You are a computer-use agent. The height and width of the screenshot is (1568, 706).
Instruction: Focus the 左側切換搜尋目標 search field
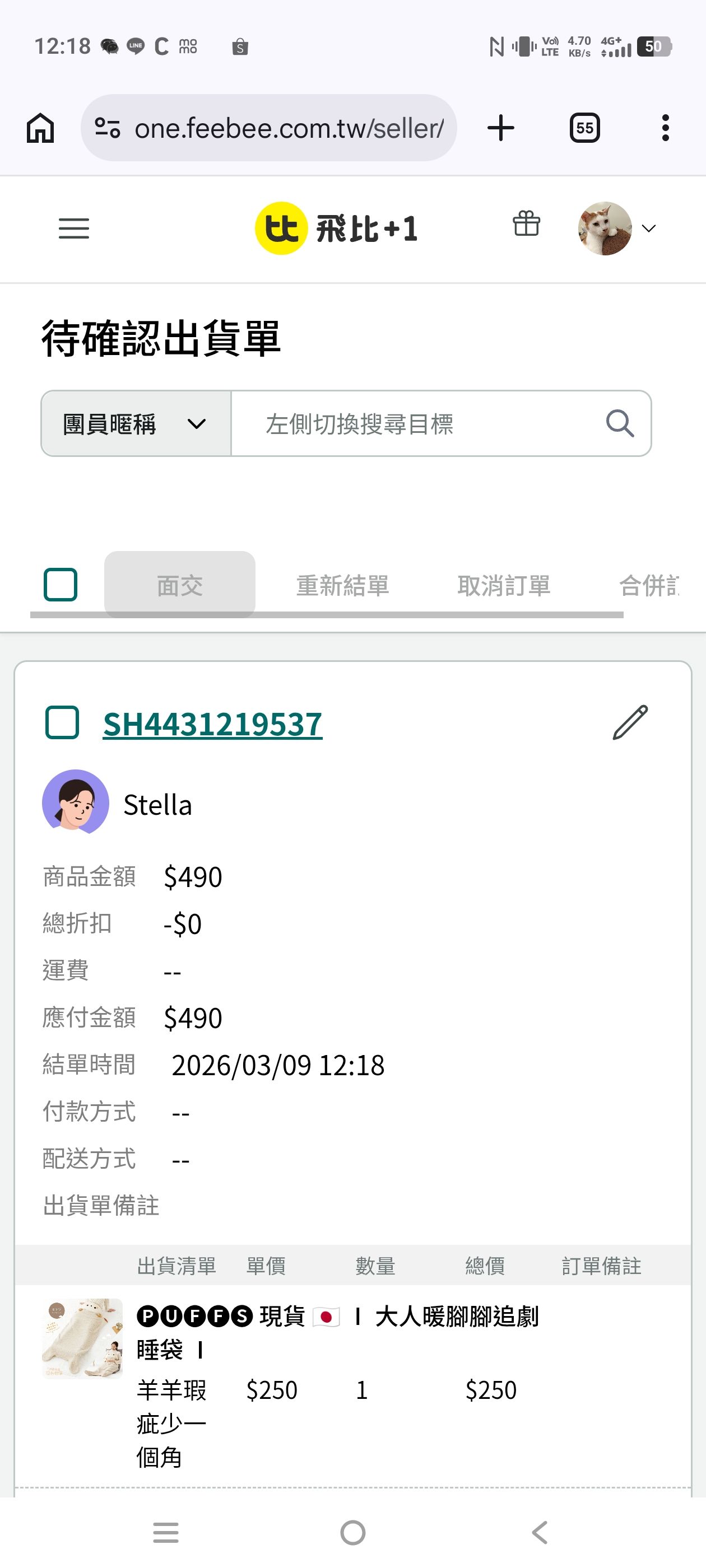point(414,424)
